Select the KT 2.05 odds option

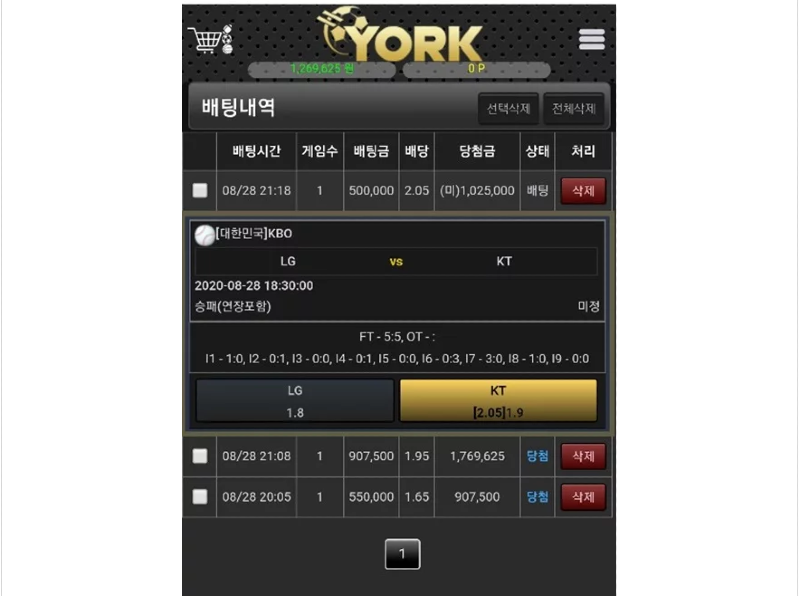pyautogui.click(x=498, y=400)
